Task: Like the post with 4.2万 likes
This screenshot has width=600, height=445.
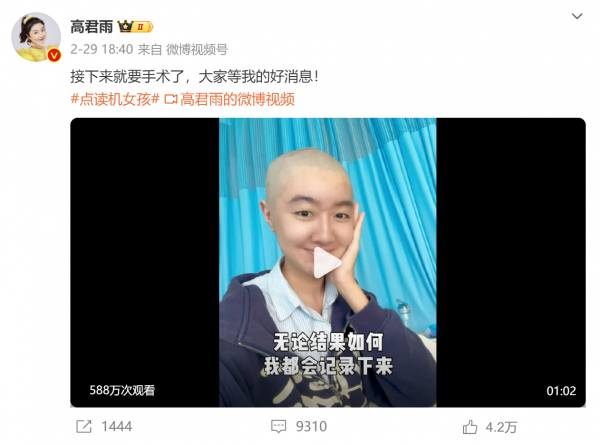Action: click(490, 427)
